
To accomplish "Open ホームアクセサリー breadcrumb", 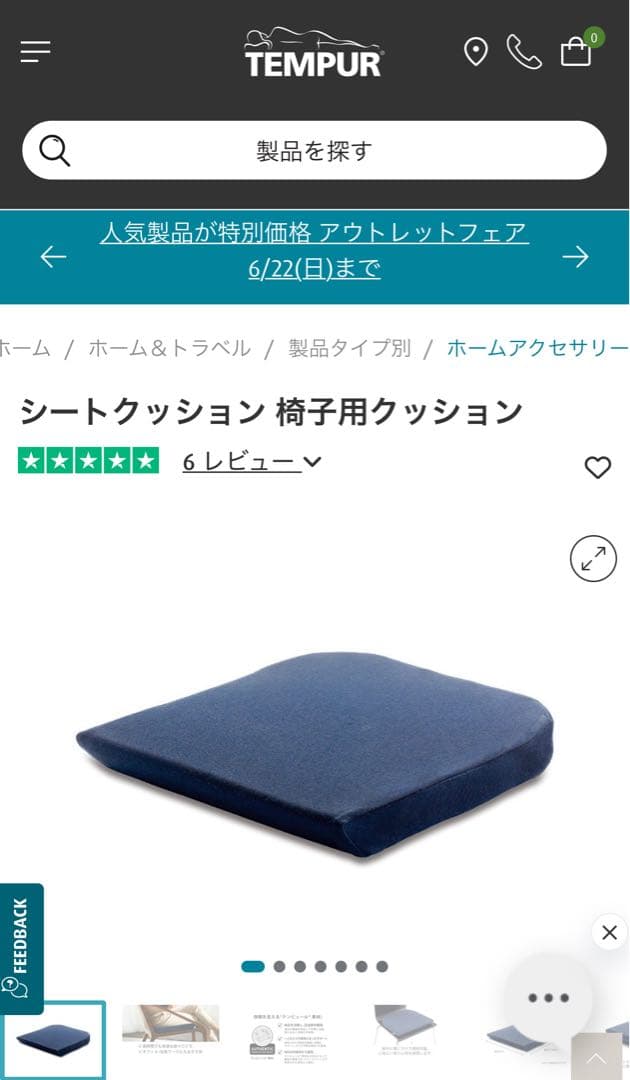I will click(x=537, y=348).
